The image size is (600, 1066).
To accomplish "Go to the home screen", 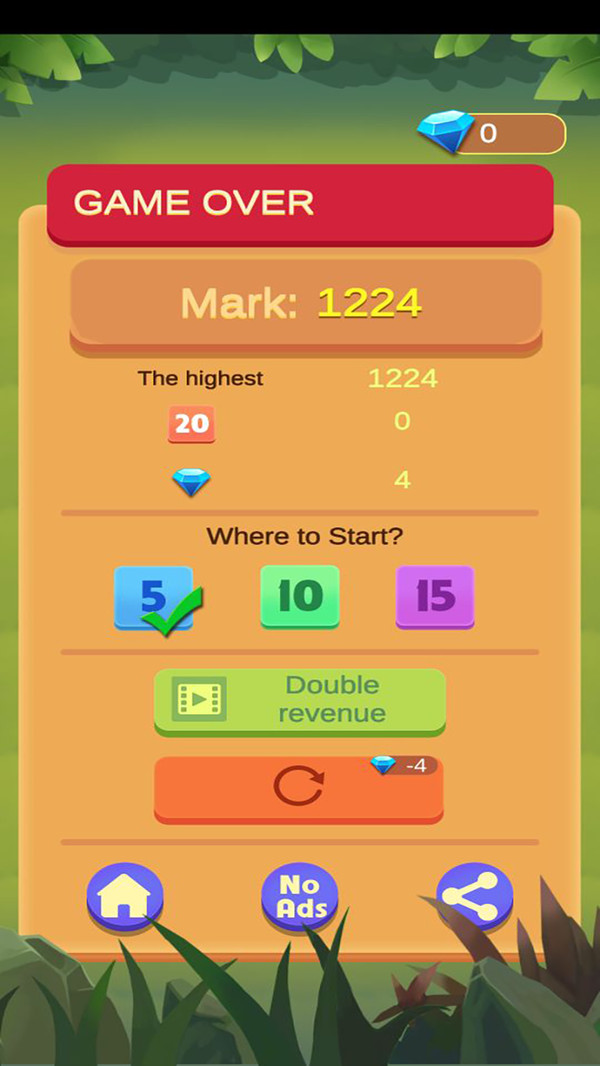I will click(125, 897).
